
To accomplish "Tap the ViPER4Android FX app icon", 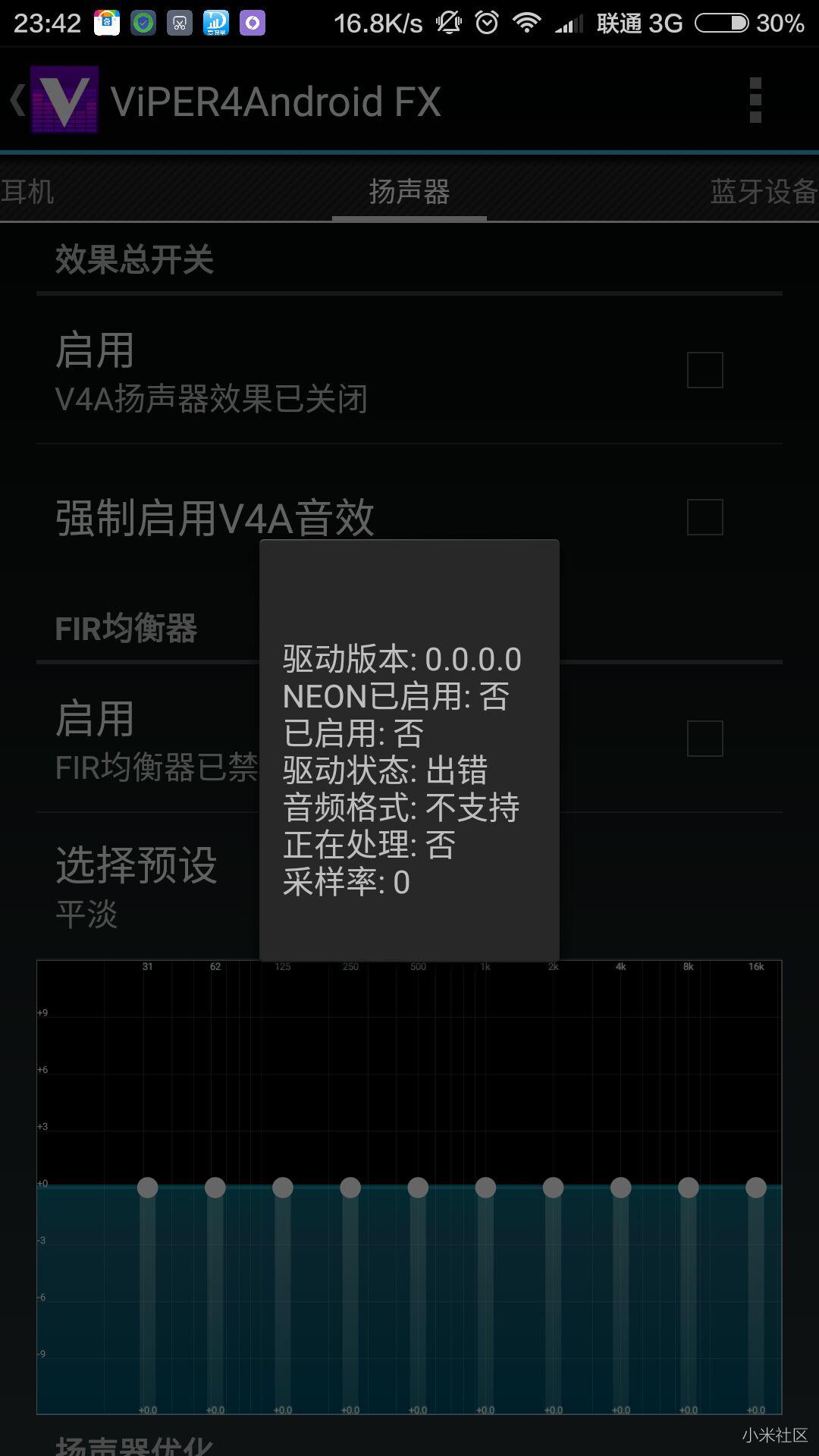I will point(64,99).
